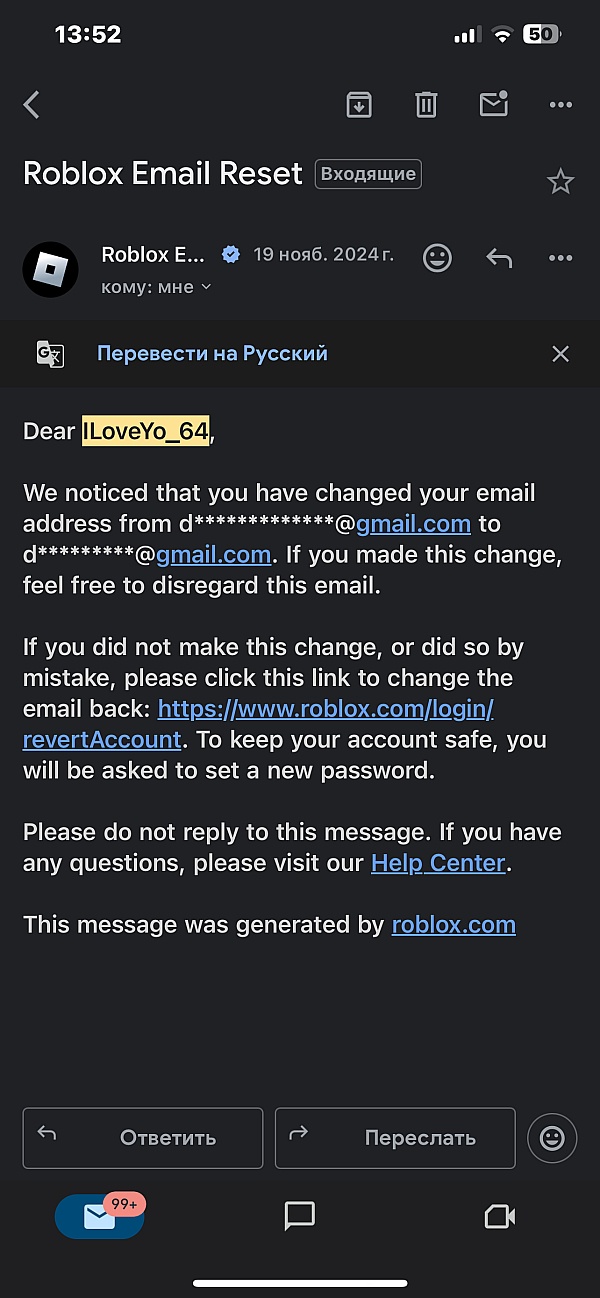600x1298 pixels.
Task: Tap the Ответить reply button
Action: click(x=143, y=1138)
